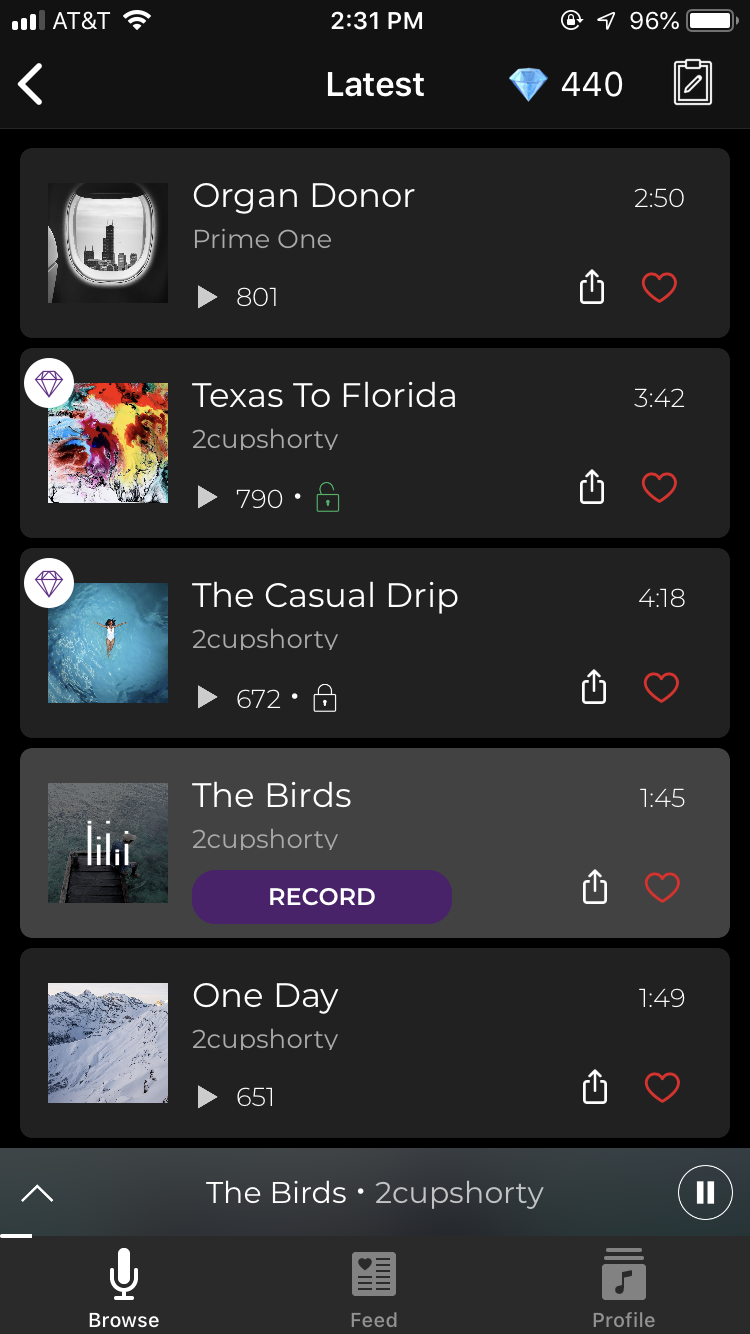Expand the now playing bar
The width and height of the screenshot is (750, 1334).
pos(37,1193)
